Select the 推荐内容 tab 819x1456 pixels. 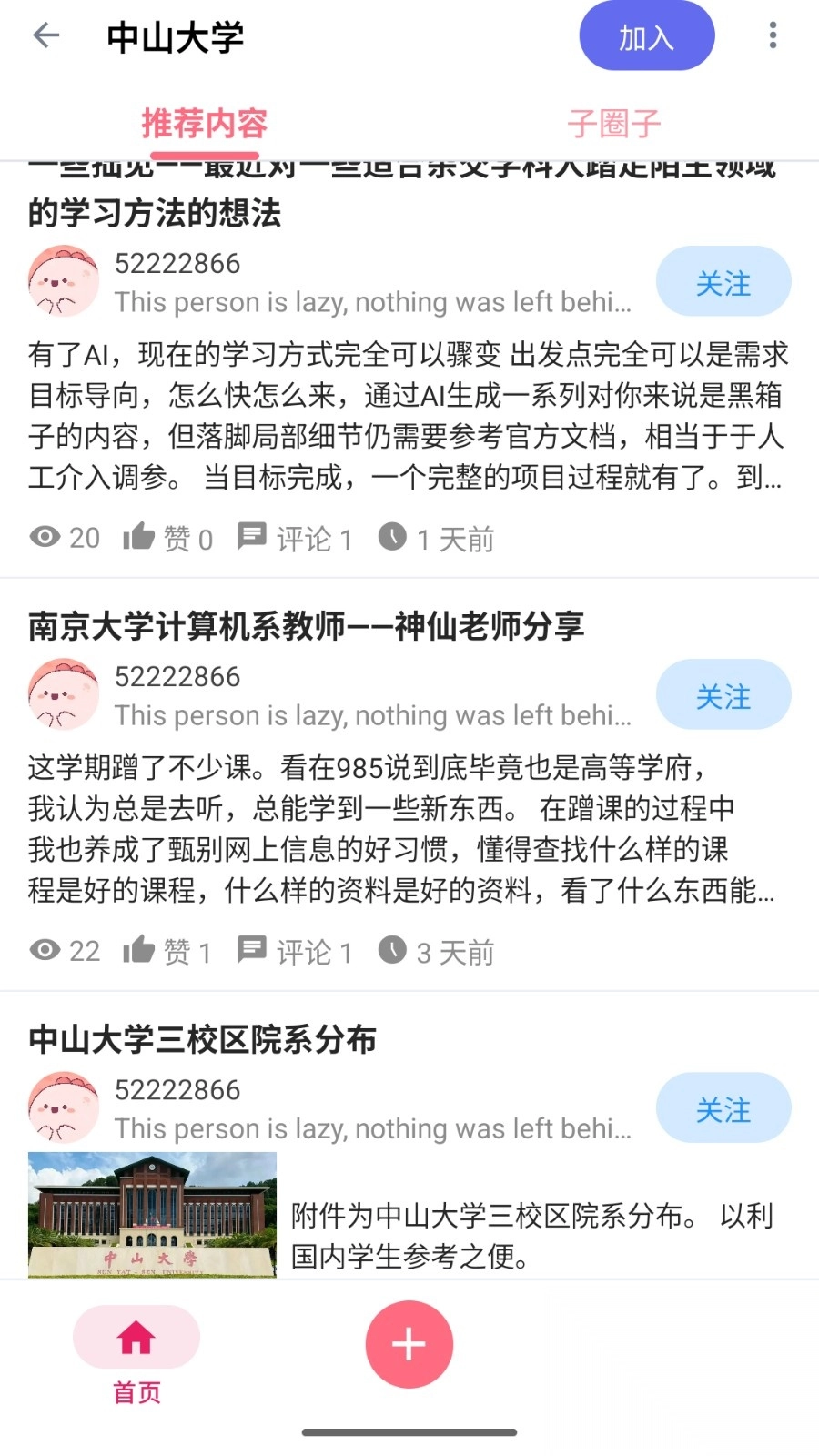[204, 125]
